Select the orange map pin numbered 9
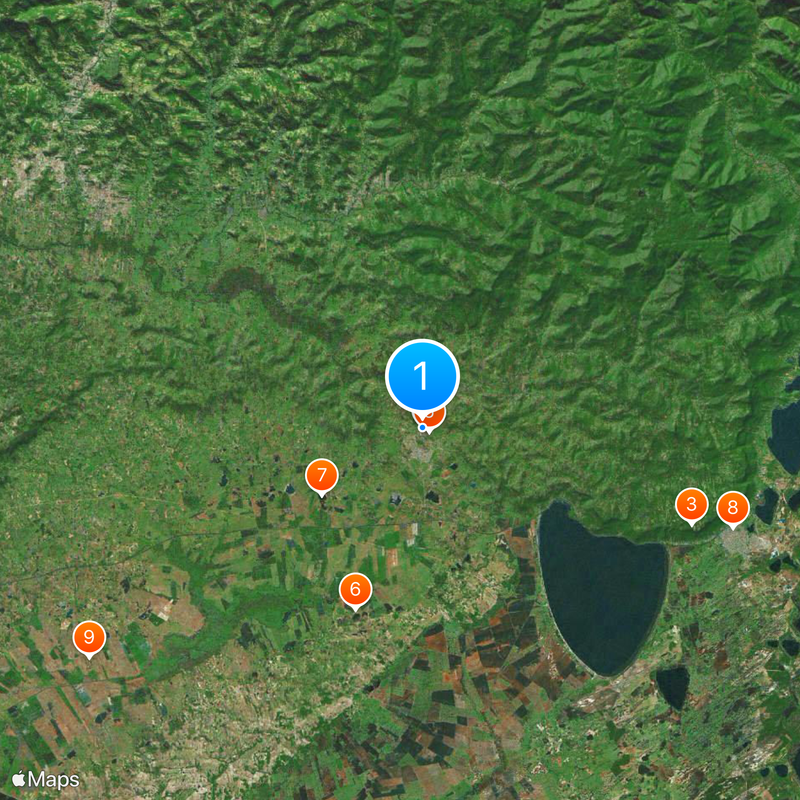Screen dimensions: 800x800 [x=89, y=636]
